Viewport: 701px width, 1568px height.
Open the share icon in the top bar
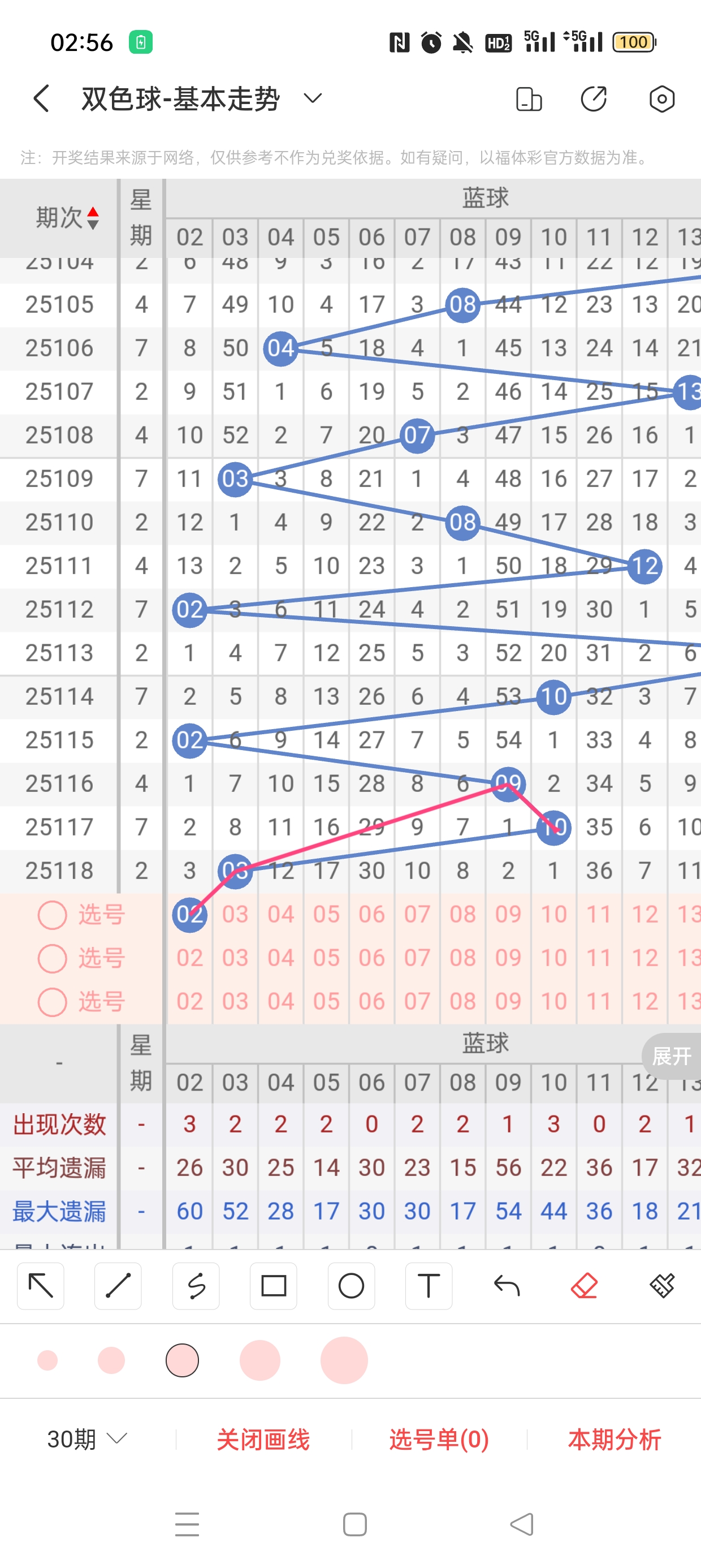pos(593,98)
